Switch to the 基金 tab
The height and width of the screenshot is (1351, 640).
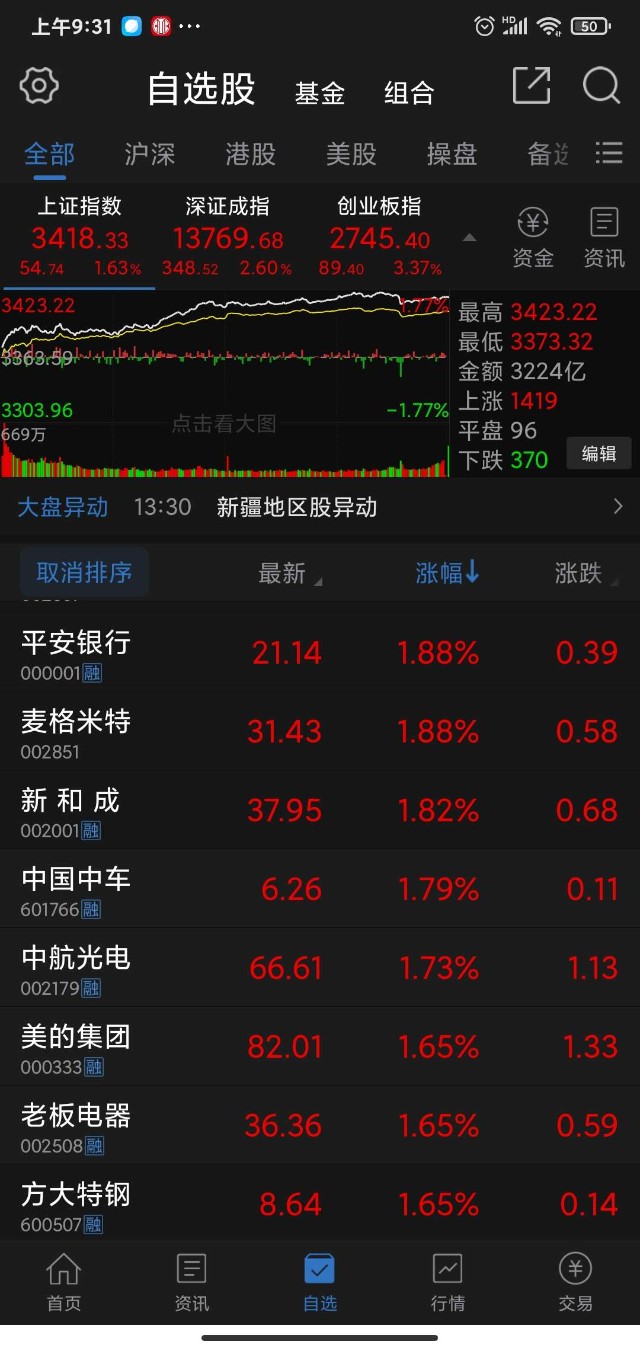coord(320,93)
